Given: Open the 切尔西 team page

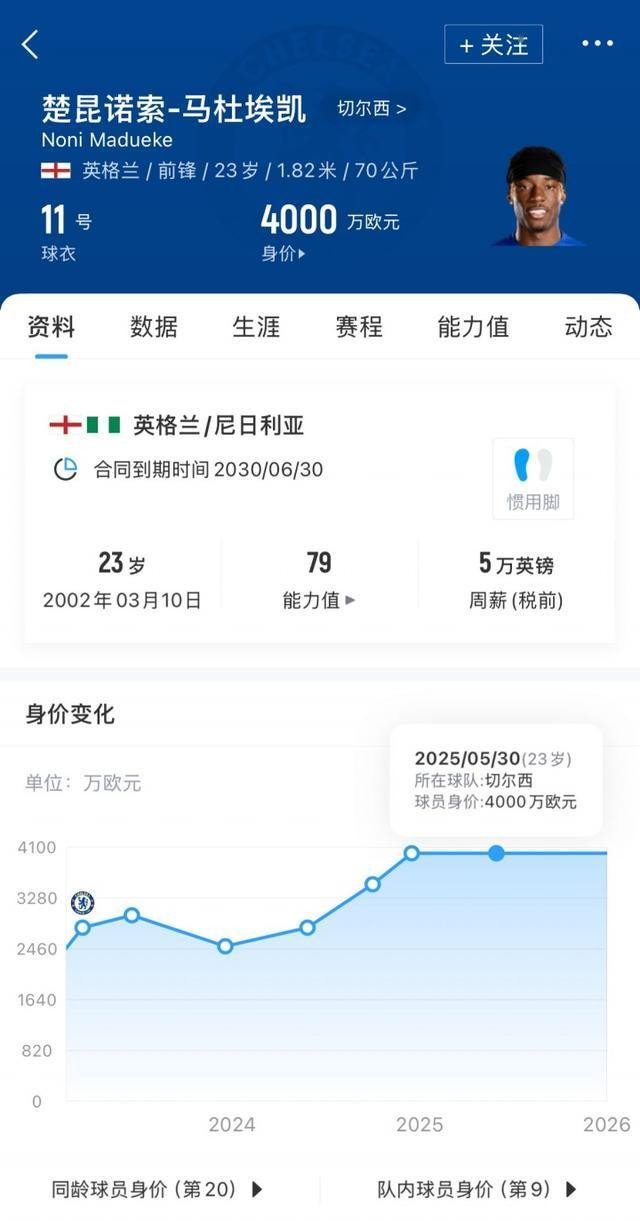Looking at the screenshot, I should tap(371, 108).
